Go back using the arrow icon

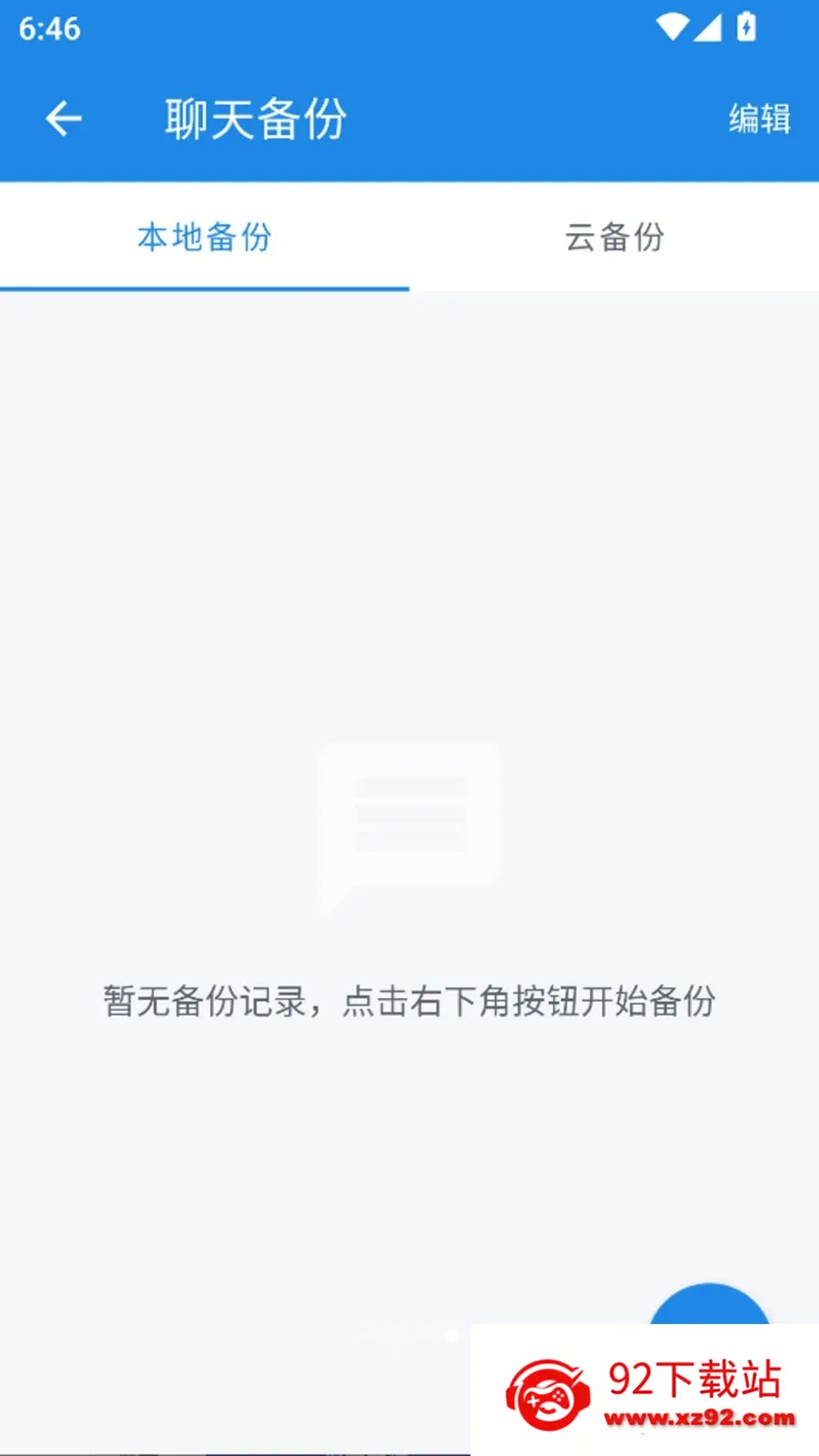(x=64, y=119)
